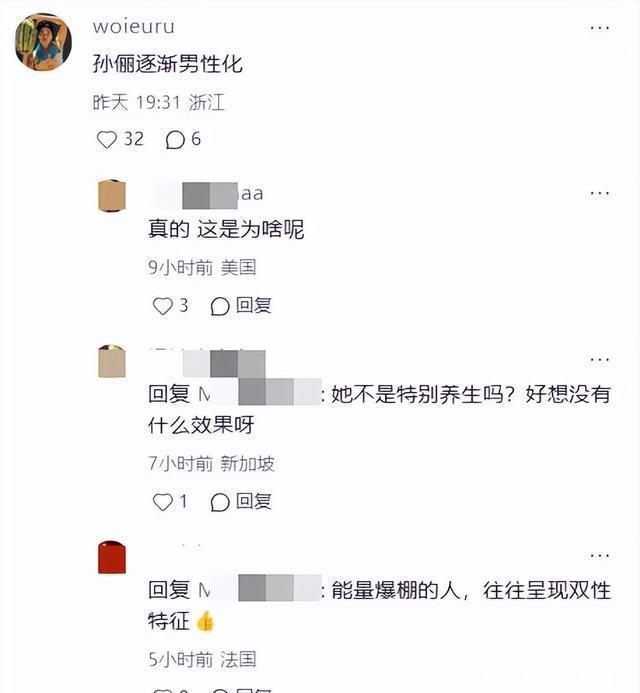This screenshot has height=693, width=640.
Task: Open overflow menu on woieuru's comment
Action: coord(600,28)
